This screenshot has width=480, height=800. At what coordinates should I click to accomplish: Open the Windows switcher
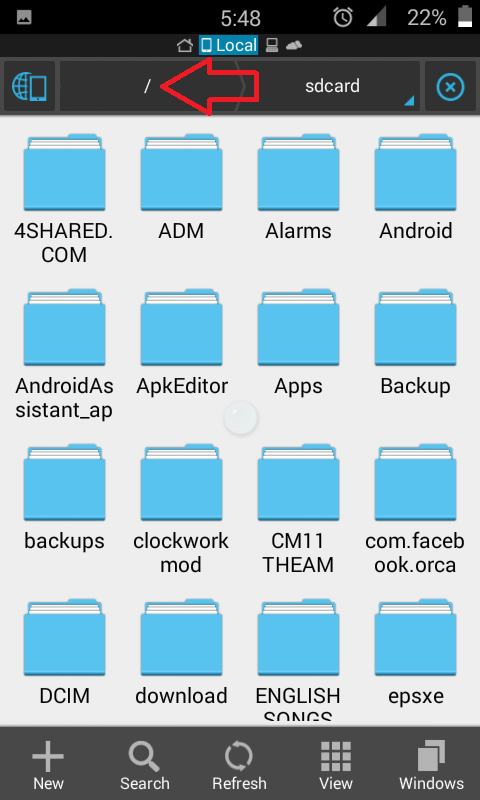432,764
